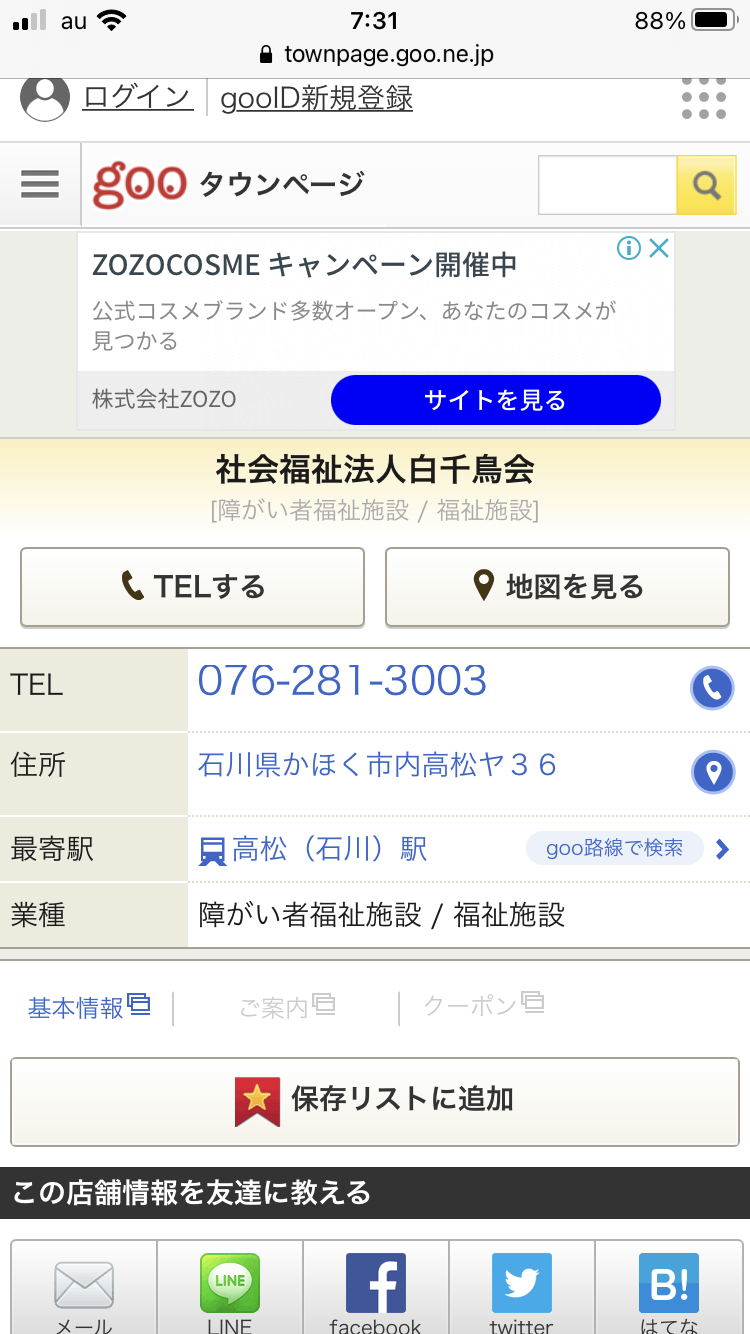Add to 保存リストに追加
750x1334 pixels.
[x=375, y=1101]
